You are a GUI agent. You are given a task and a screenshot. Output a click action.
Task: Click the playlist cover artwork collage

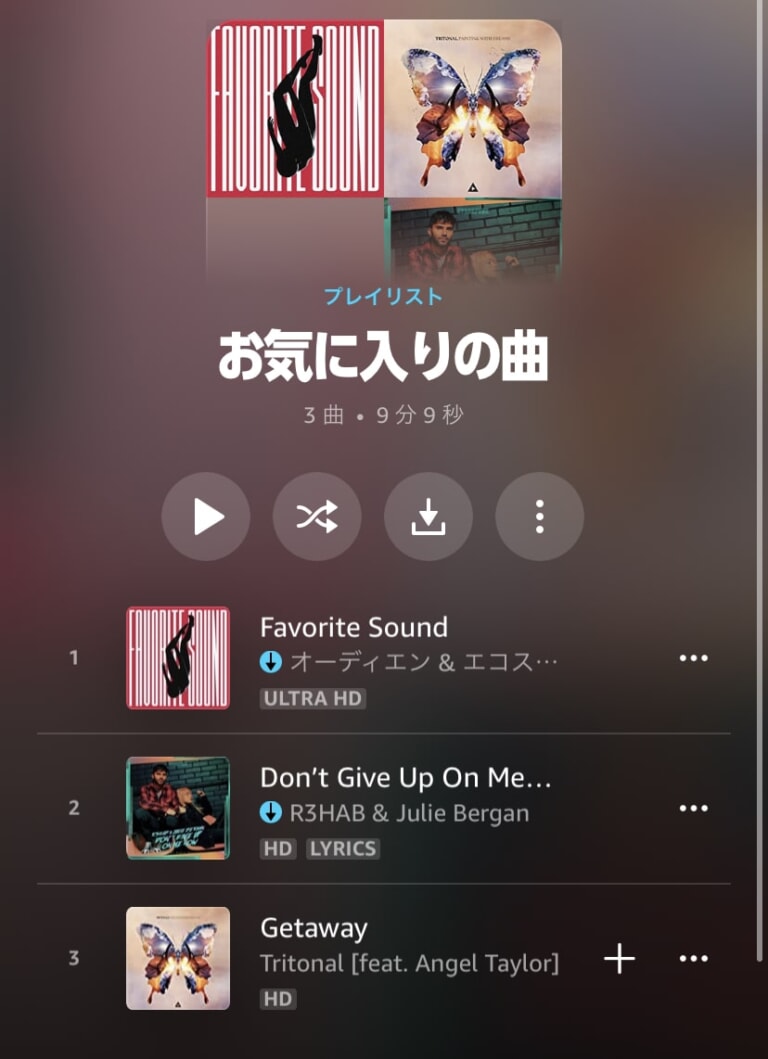[384, 140]
